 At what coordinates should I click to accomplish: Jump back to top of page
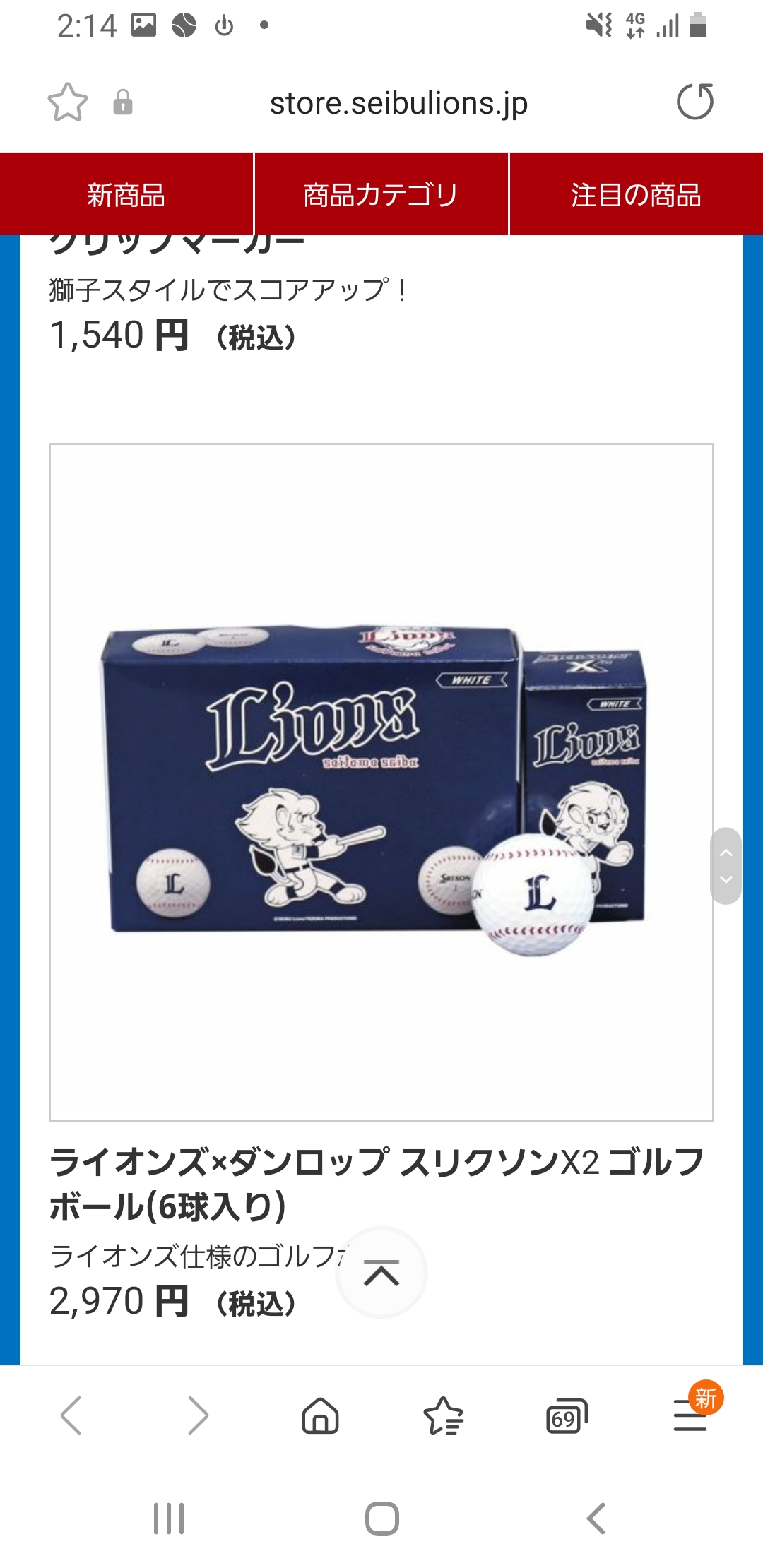381,1273
